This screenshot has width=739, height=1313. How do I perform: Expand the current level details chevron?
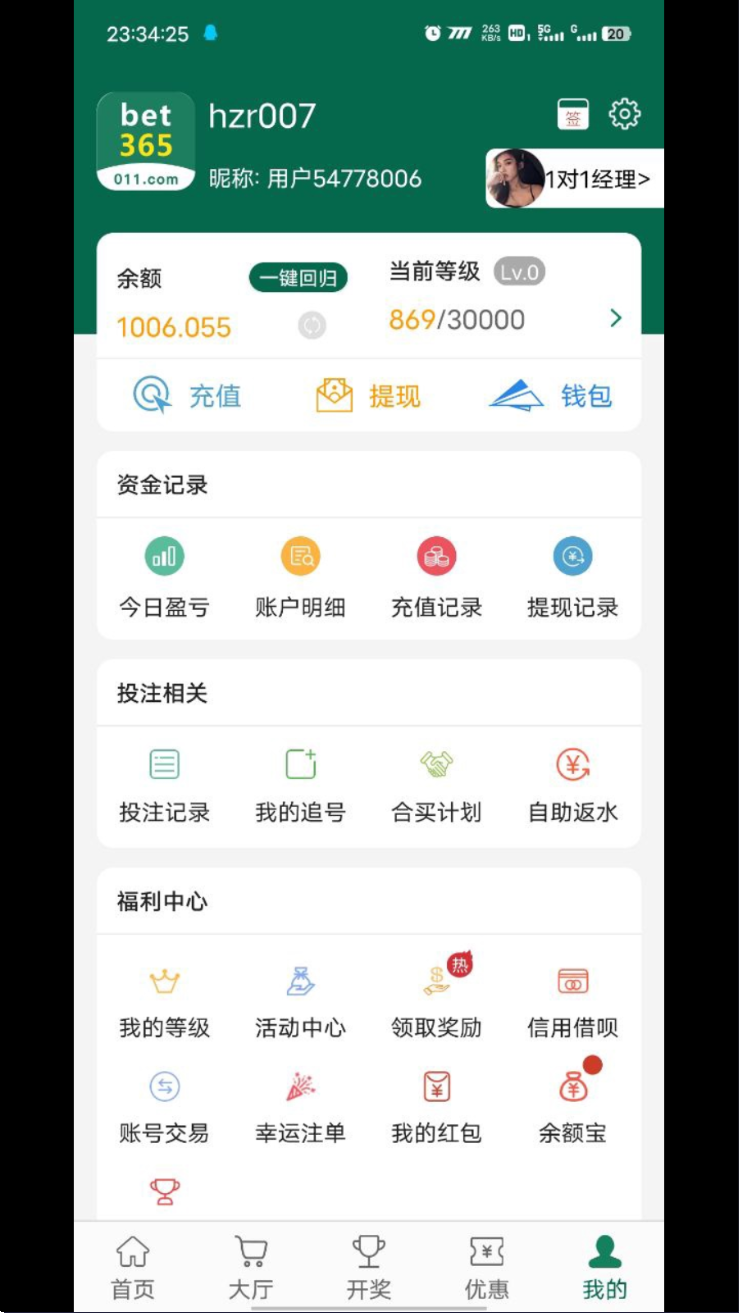click(x=616, y=318)
